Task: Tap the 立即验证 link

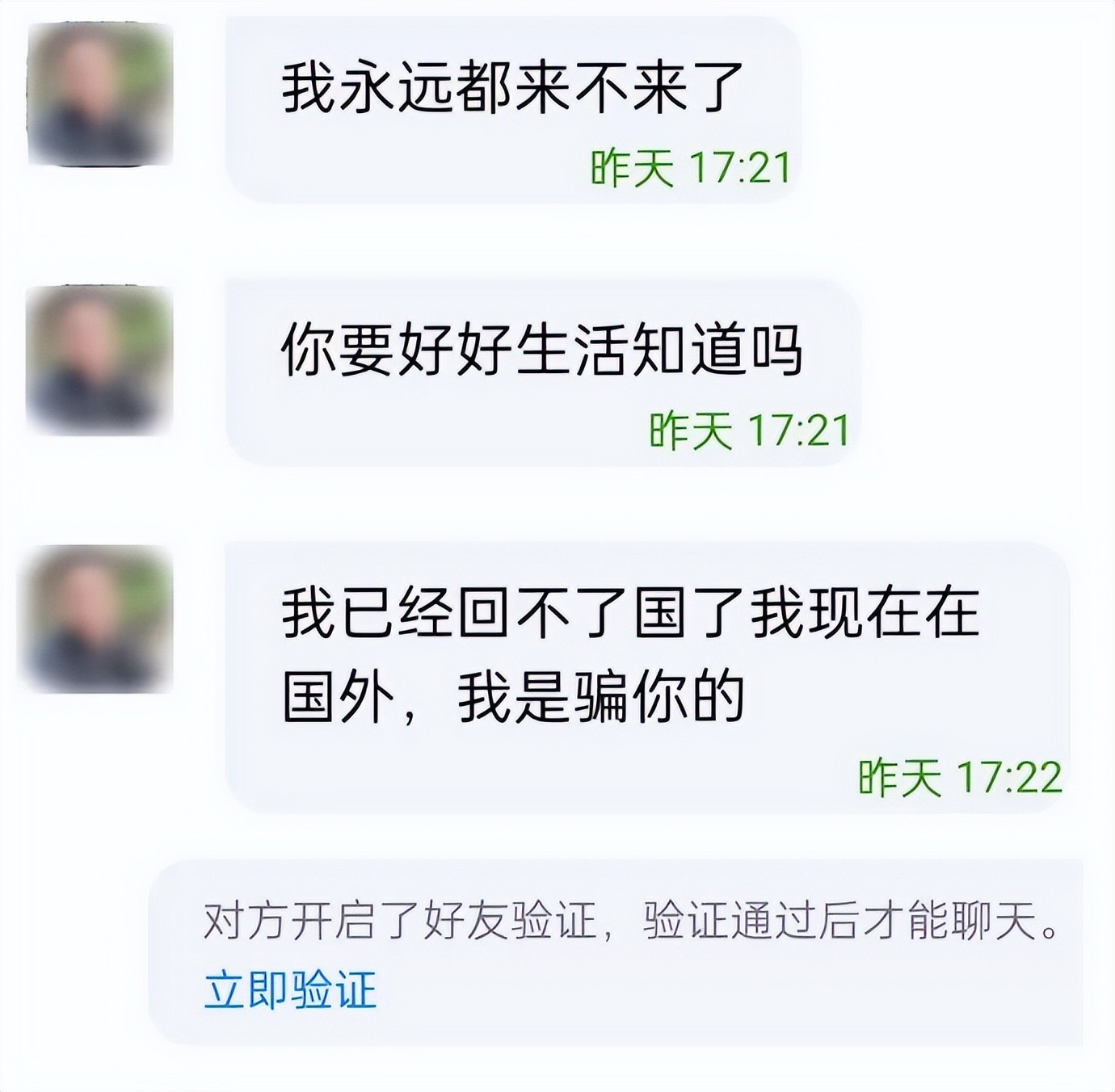Action: (290, 989)
